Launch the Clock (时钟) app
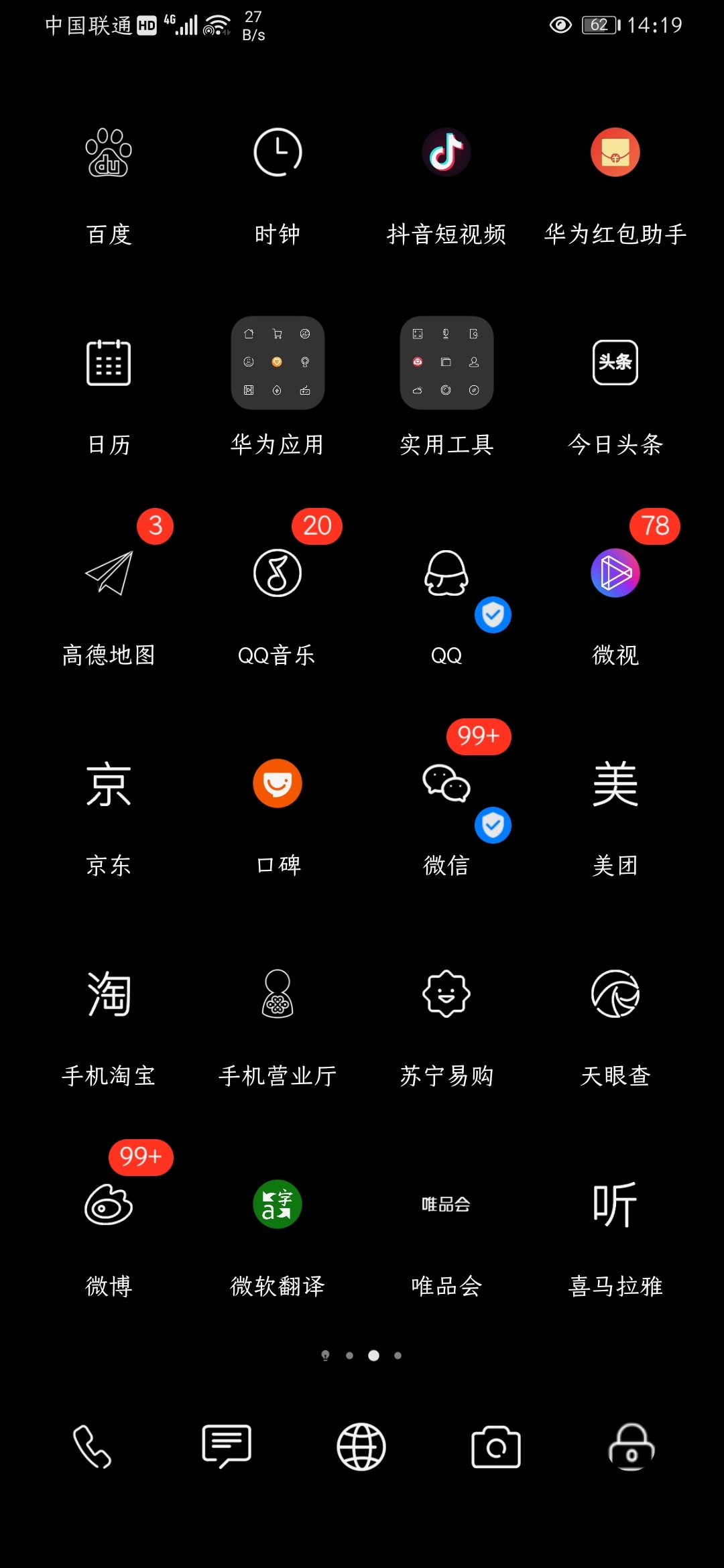This screenshot has height=1568, width=724. coord(278,153)
